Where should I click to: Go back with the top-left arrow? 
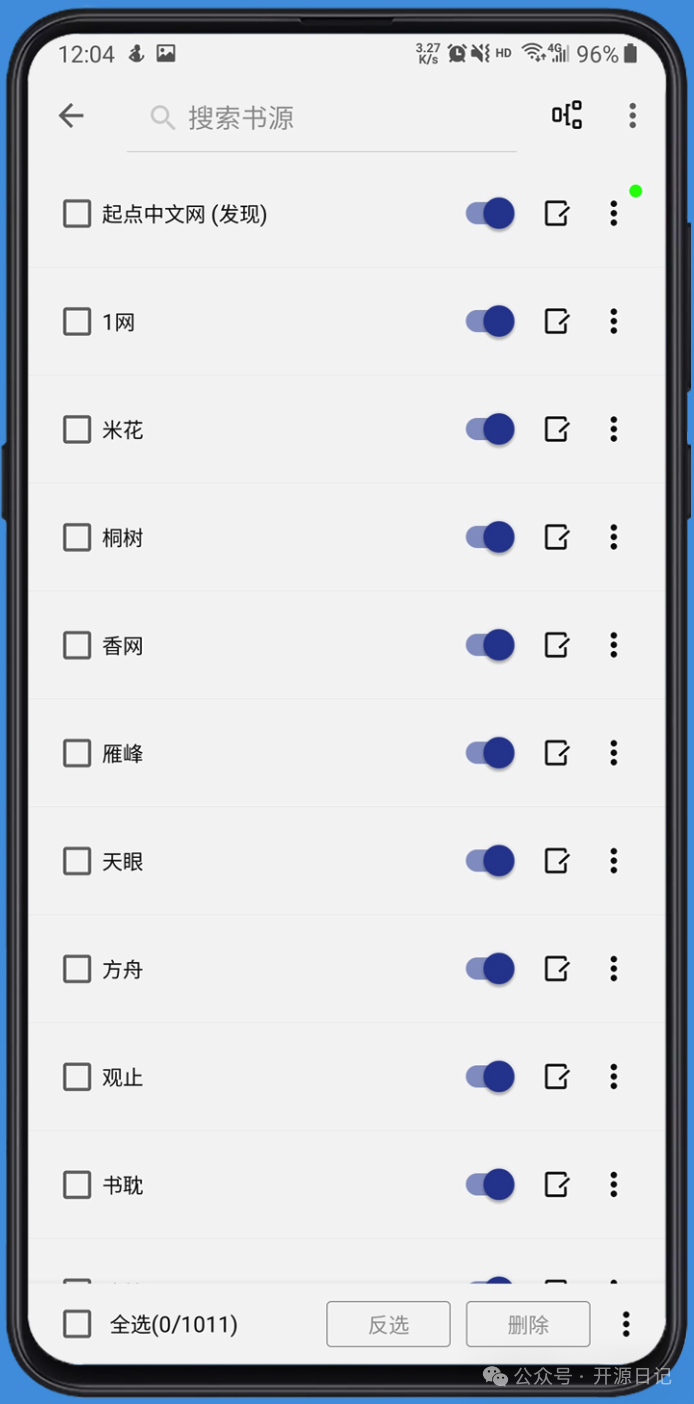pyautogui.click(x=71, y=116)
